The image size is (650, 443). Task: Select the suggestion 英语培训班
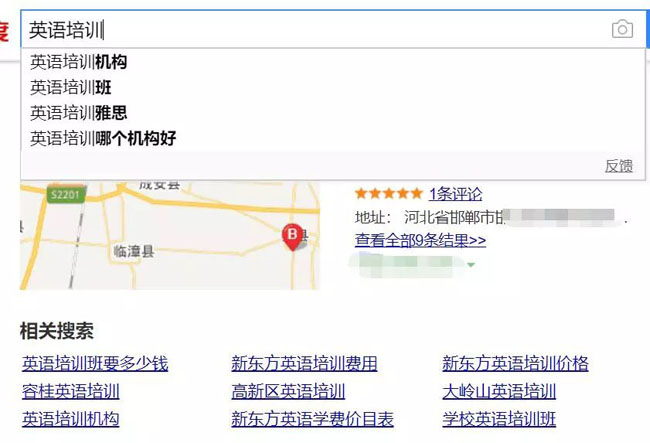[71, 88]
